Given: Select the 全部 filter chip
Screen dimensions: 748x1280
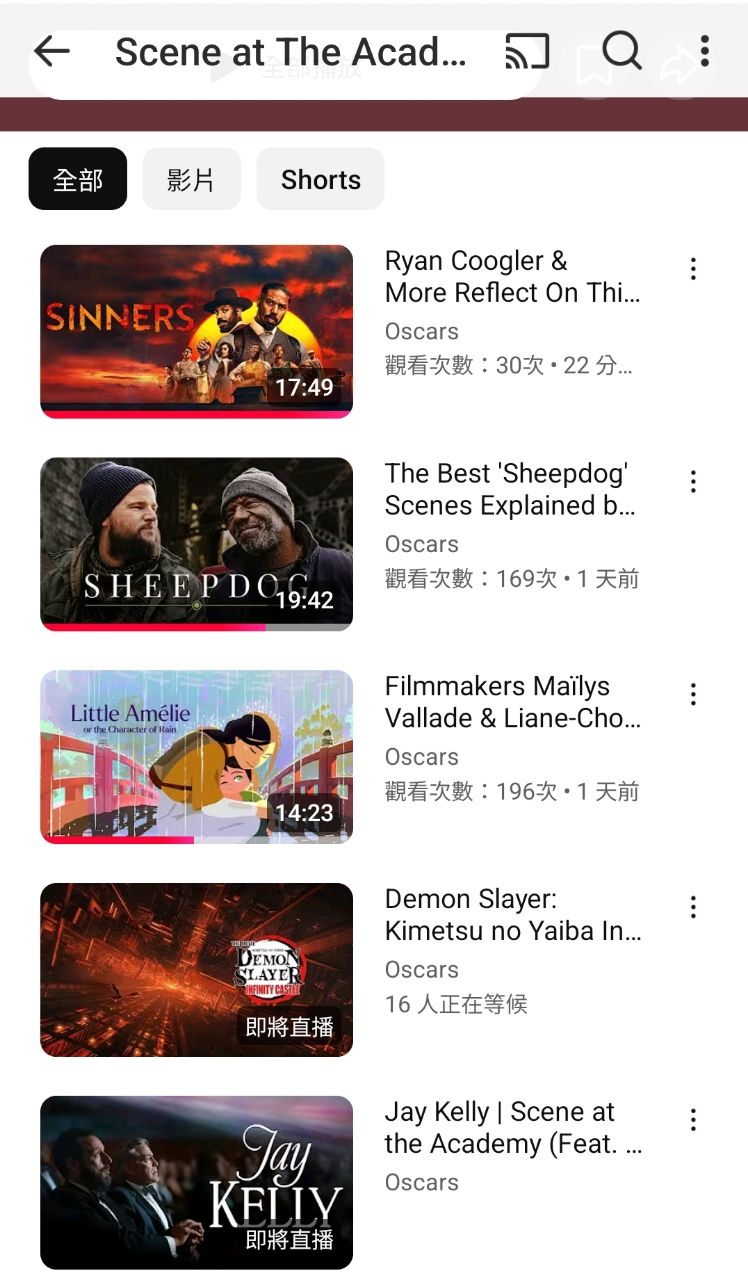Looking at the screenshot, I should pyautogui.click(x=78, y=179).
